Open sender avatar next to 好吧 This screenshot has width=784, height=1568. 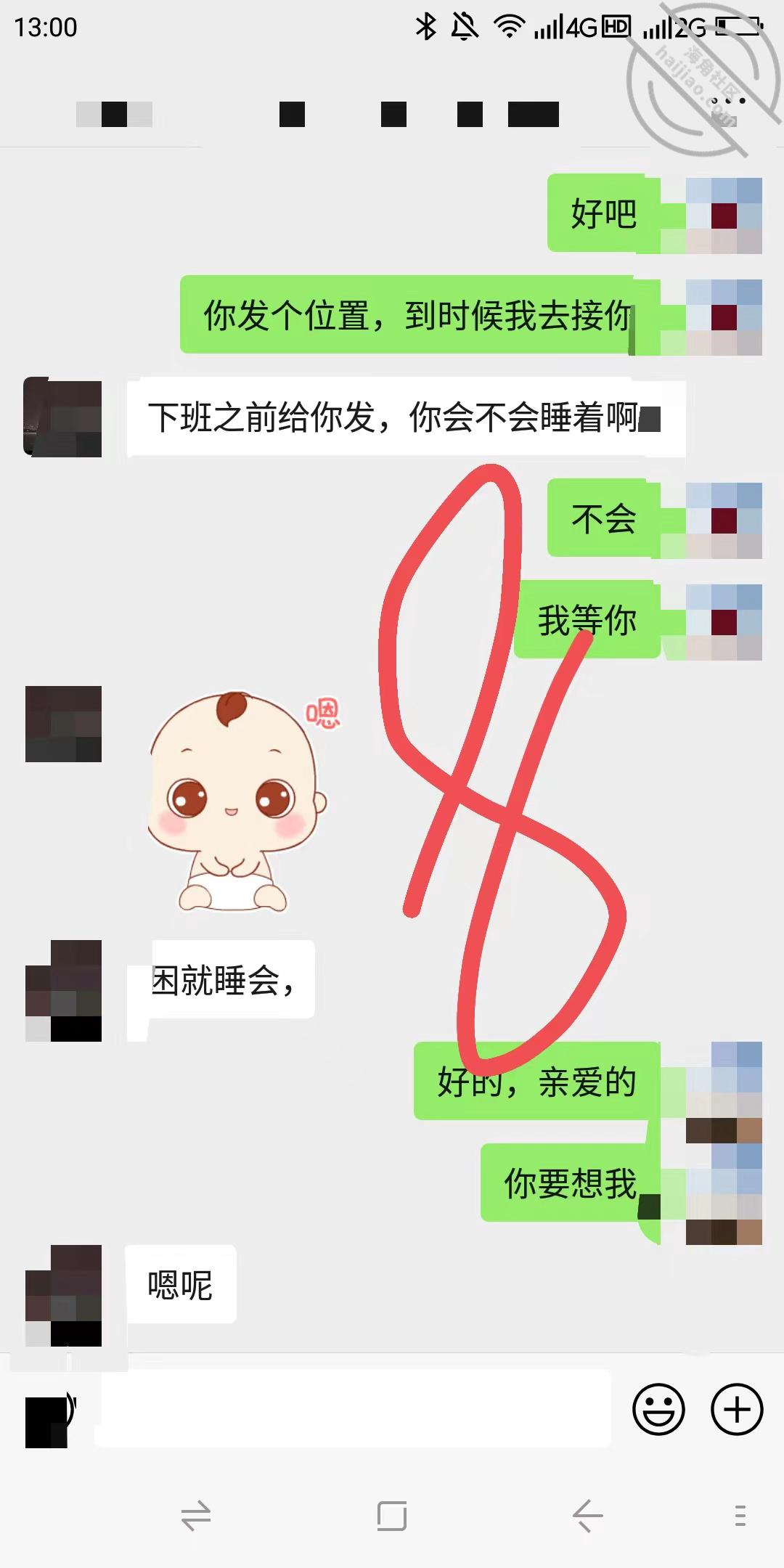pos(724,216)
